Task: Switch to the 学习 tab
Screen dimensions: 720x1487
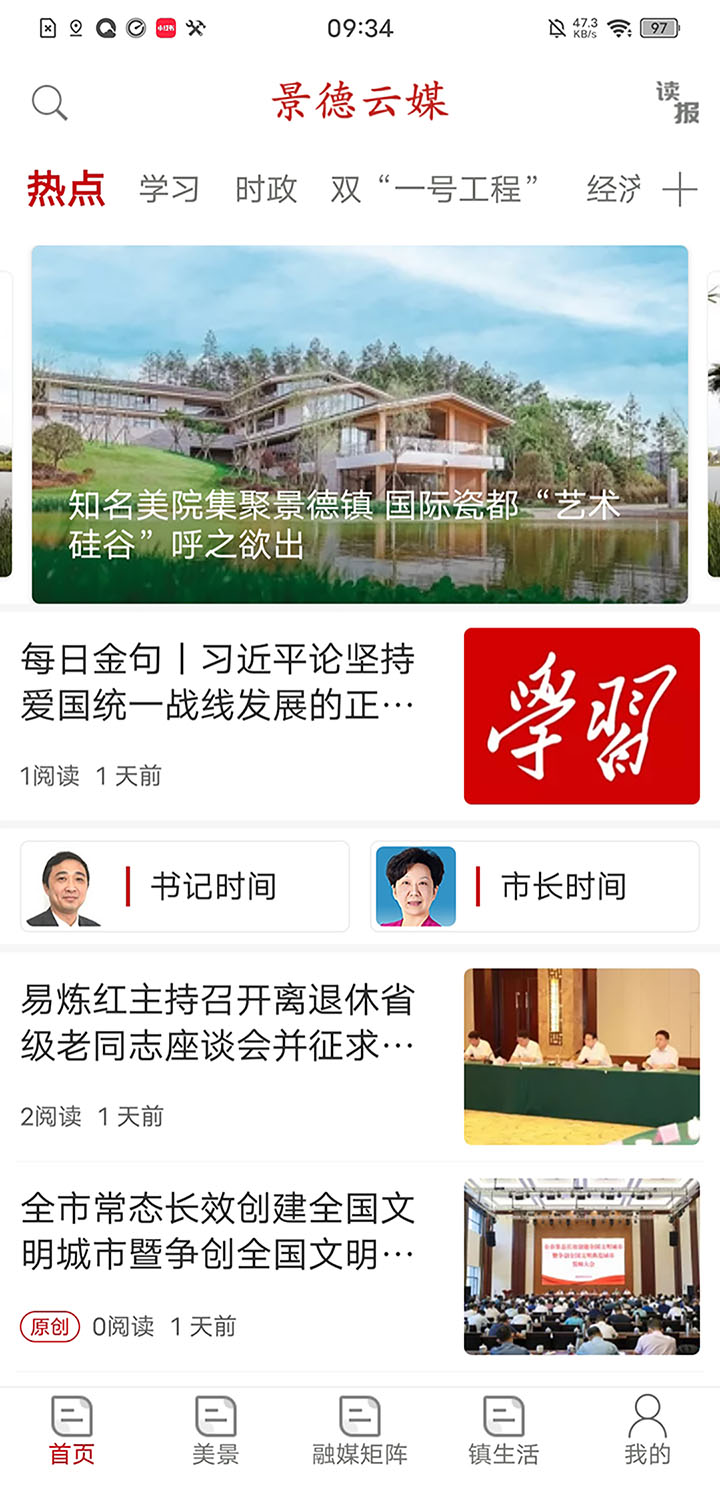Action: pyautogui.click(x=169, y=189)
